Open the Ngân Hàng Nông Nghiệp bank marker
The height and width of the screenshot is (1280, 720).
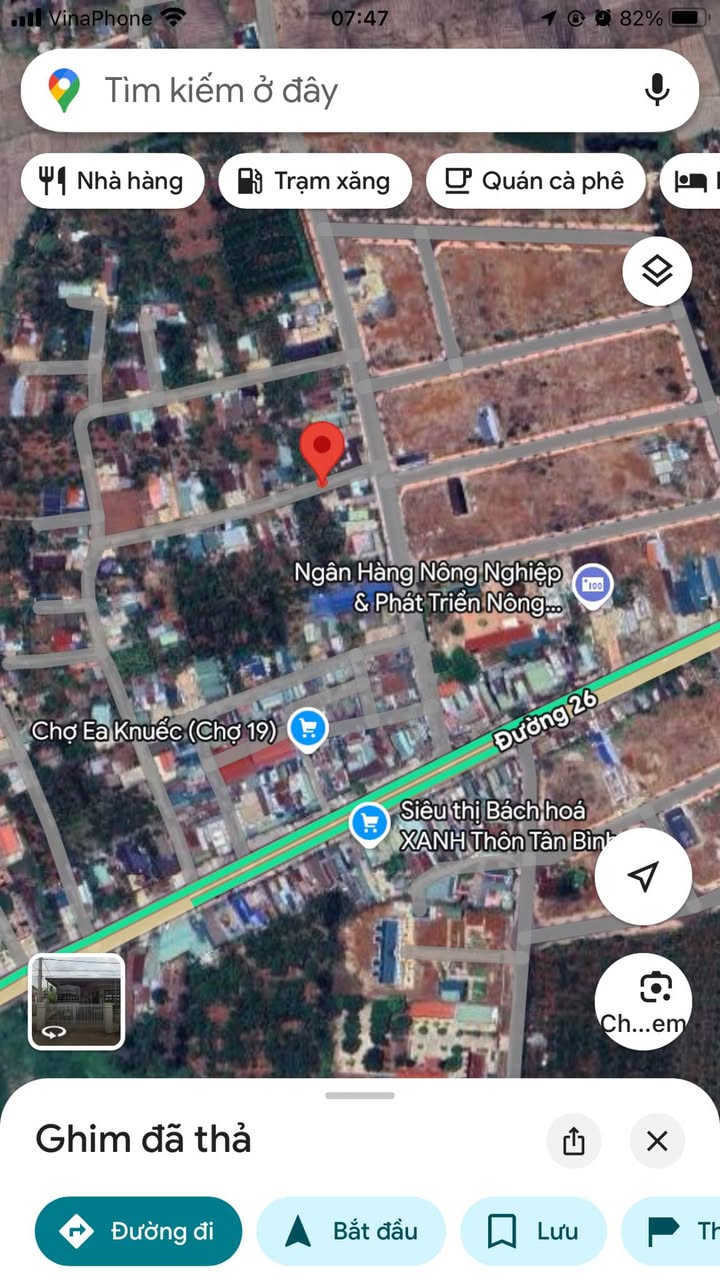pyautogui.click(x=593, y=583)
